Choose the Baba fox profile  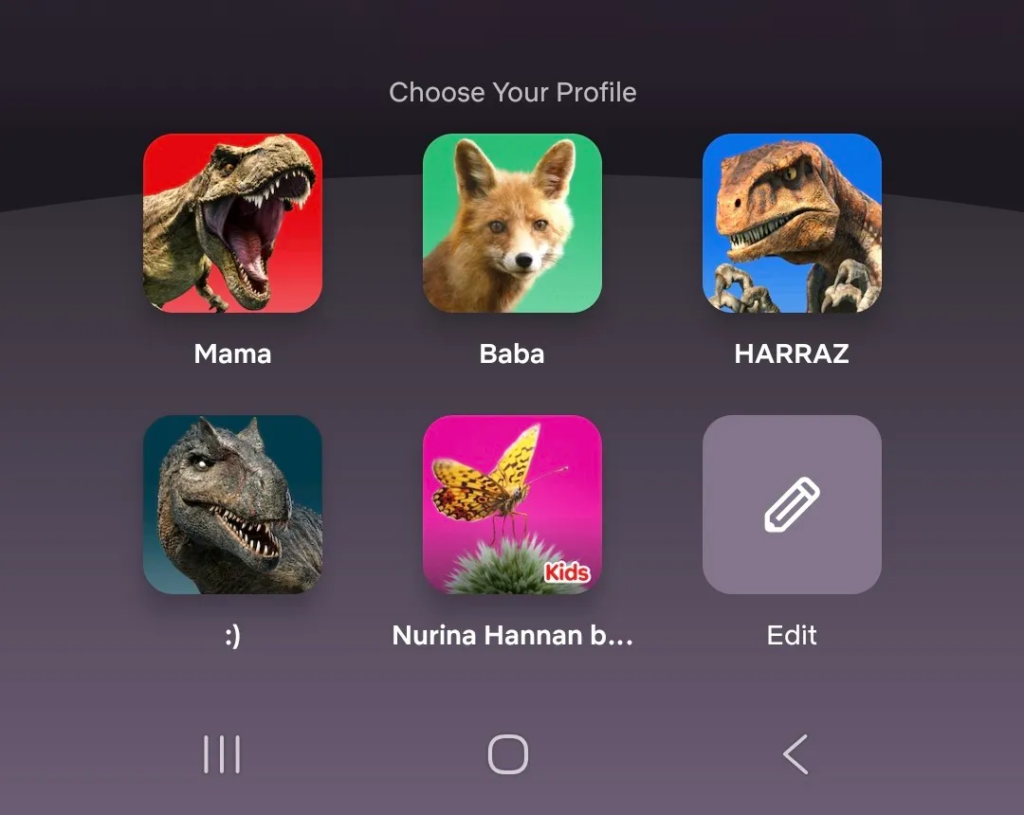click(x=512, y=223)
